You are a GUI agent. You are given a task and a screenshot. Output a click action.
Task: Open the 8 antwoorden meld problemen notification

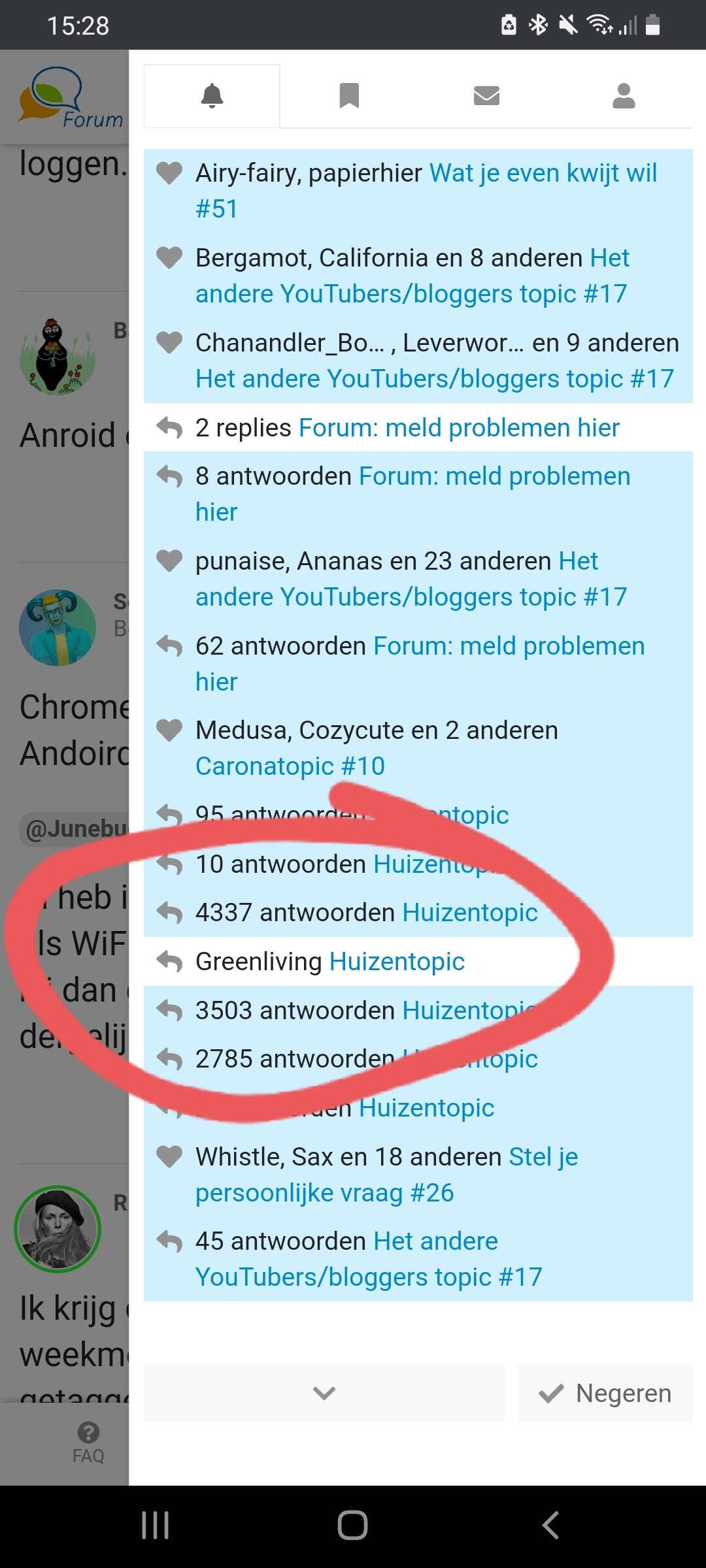418,494
